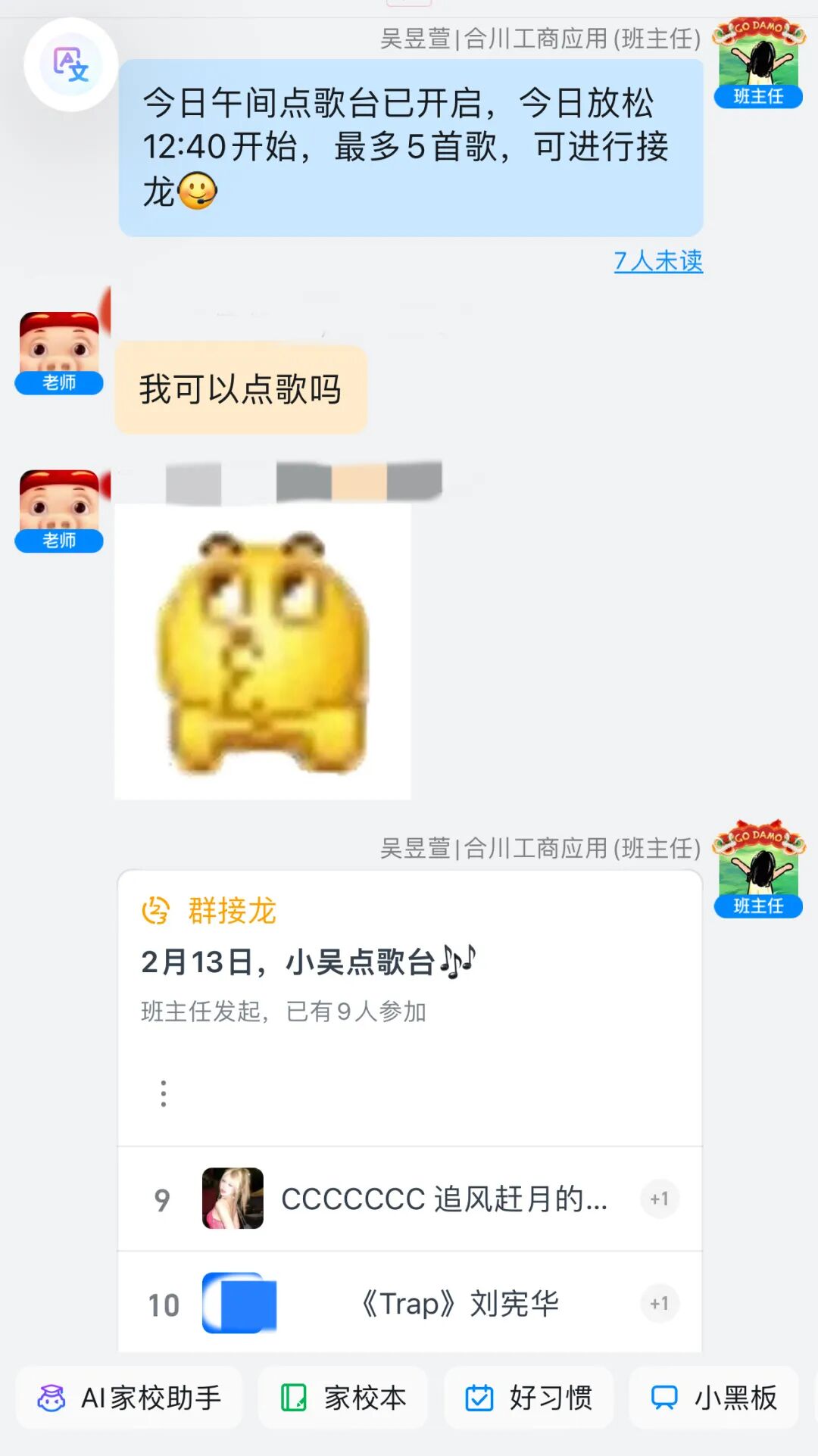Viewport: 818px width, 1456px height.
Task: Open the AI家校助手 assistant
Action: pos(129,1399)
